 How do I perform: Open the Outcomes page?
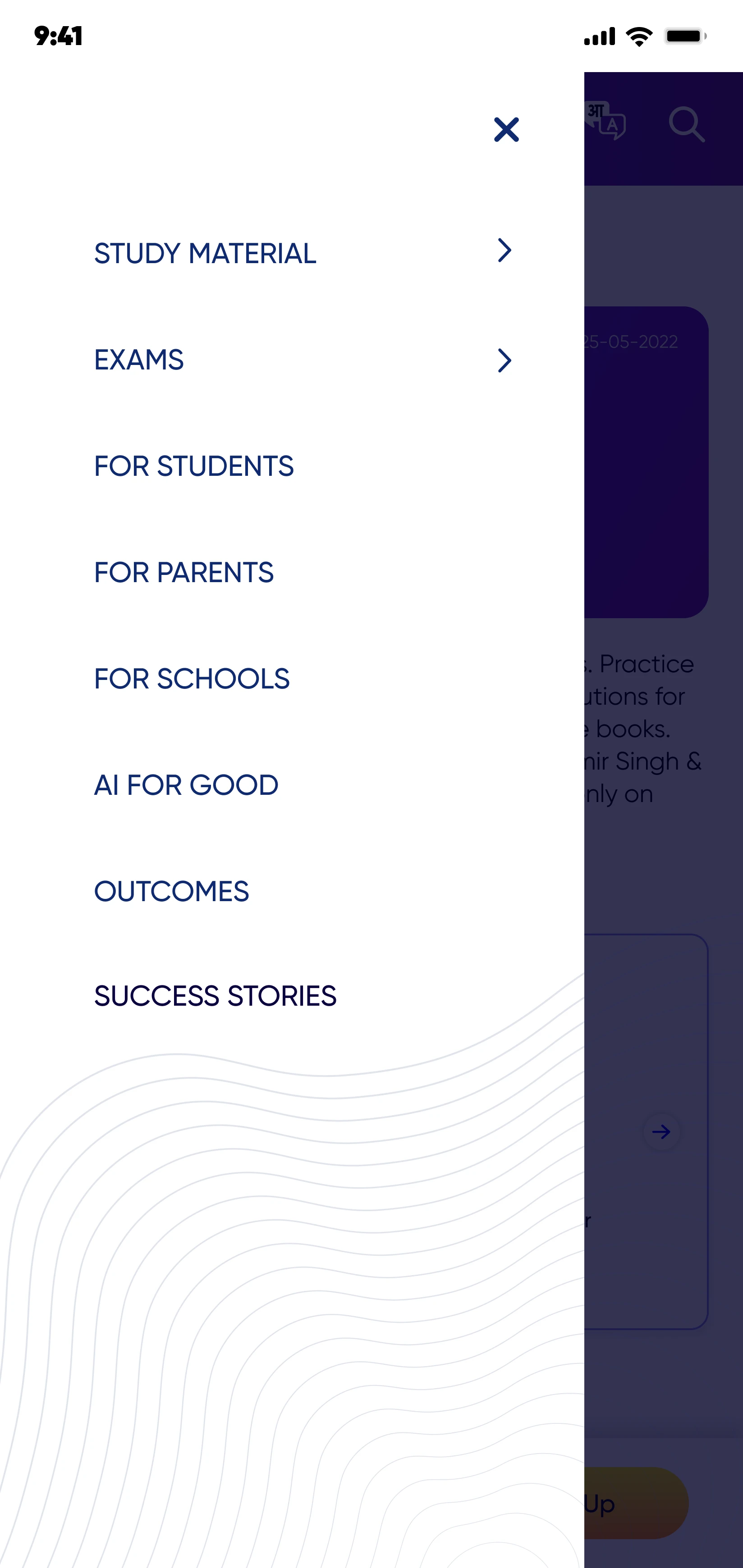(171, 891)
